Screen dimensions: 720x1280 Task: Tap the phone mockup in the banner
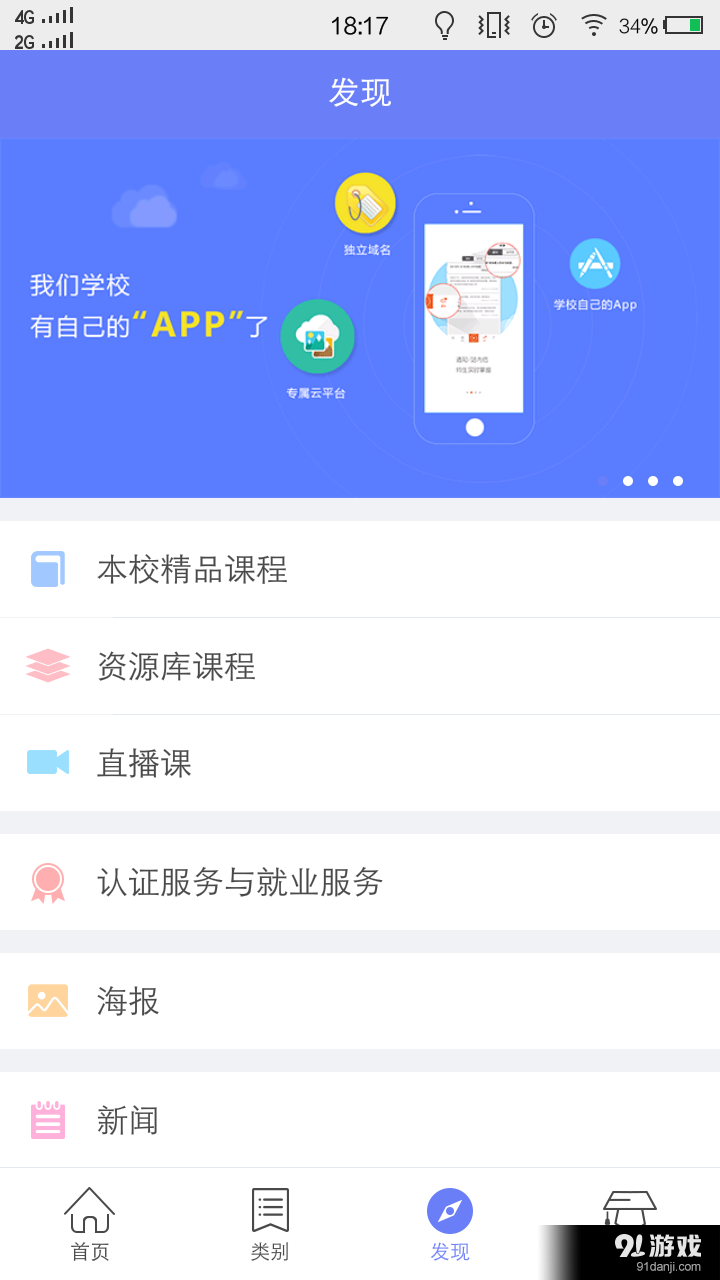(x=474, y=318)
